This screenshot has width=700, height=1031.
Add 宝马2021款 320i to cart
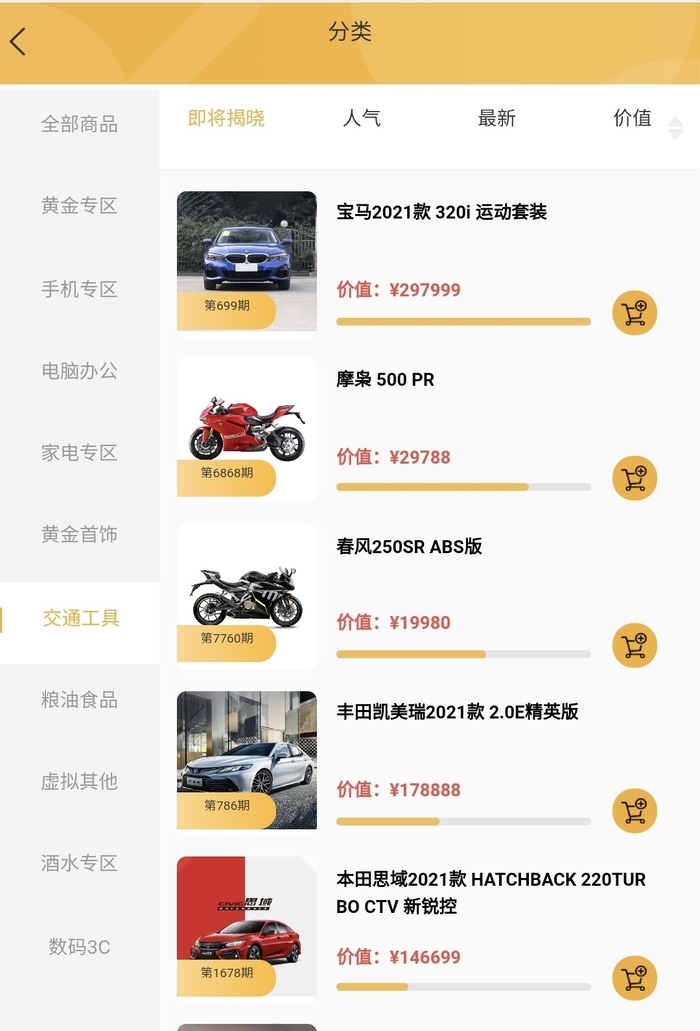(634, 313)
